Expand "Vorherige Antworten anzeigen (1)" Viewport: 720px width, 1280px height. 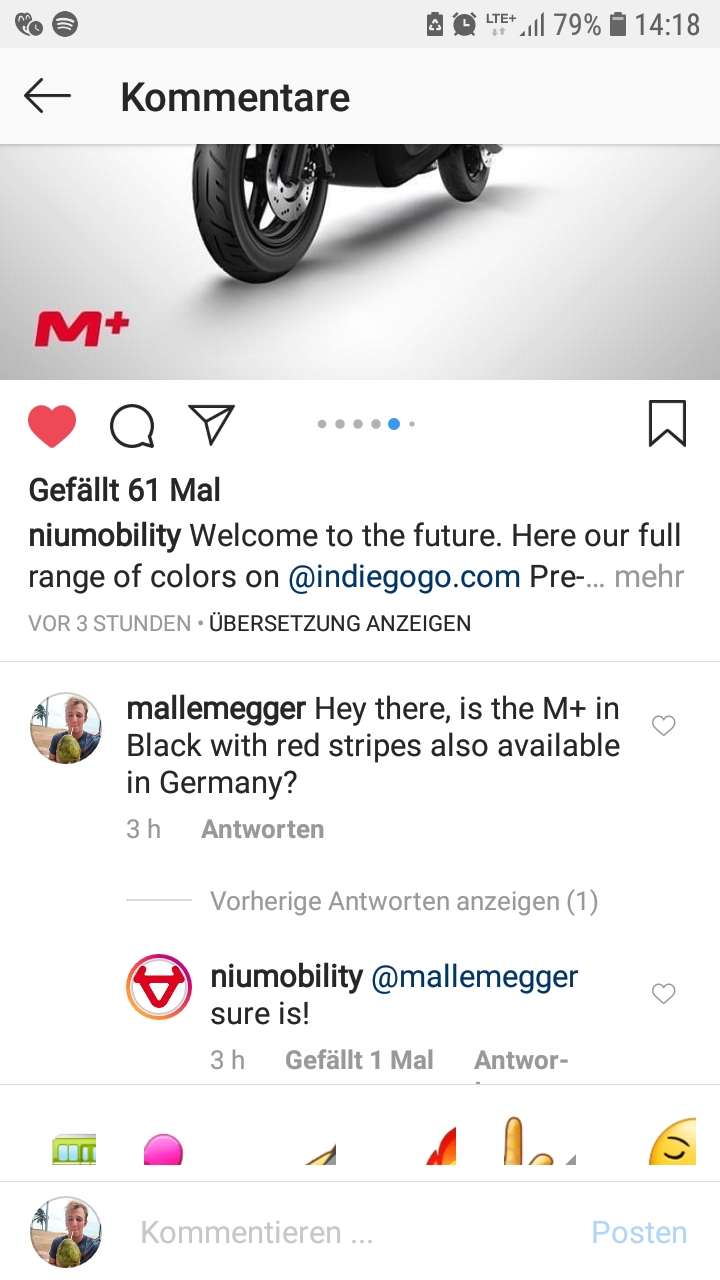(404, 901)
